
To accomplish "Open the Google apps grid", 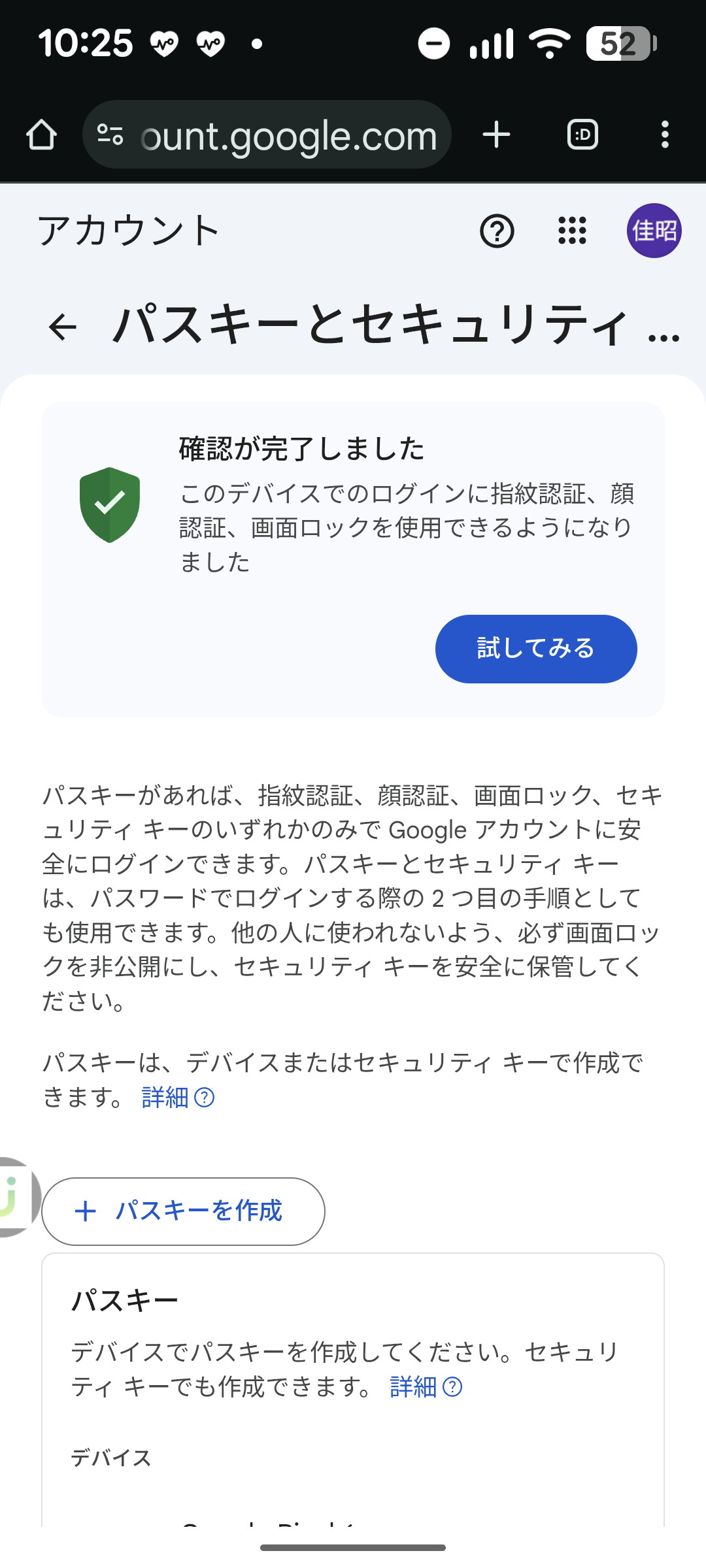I will pyautogui.click(x=572, y=231).
